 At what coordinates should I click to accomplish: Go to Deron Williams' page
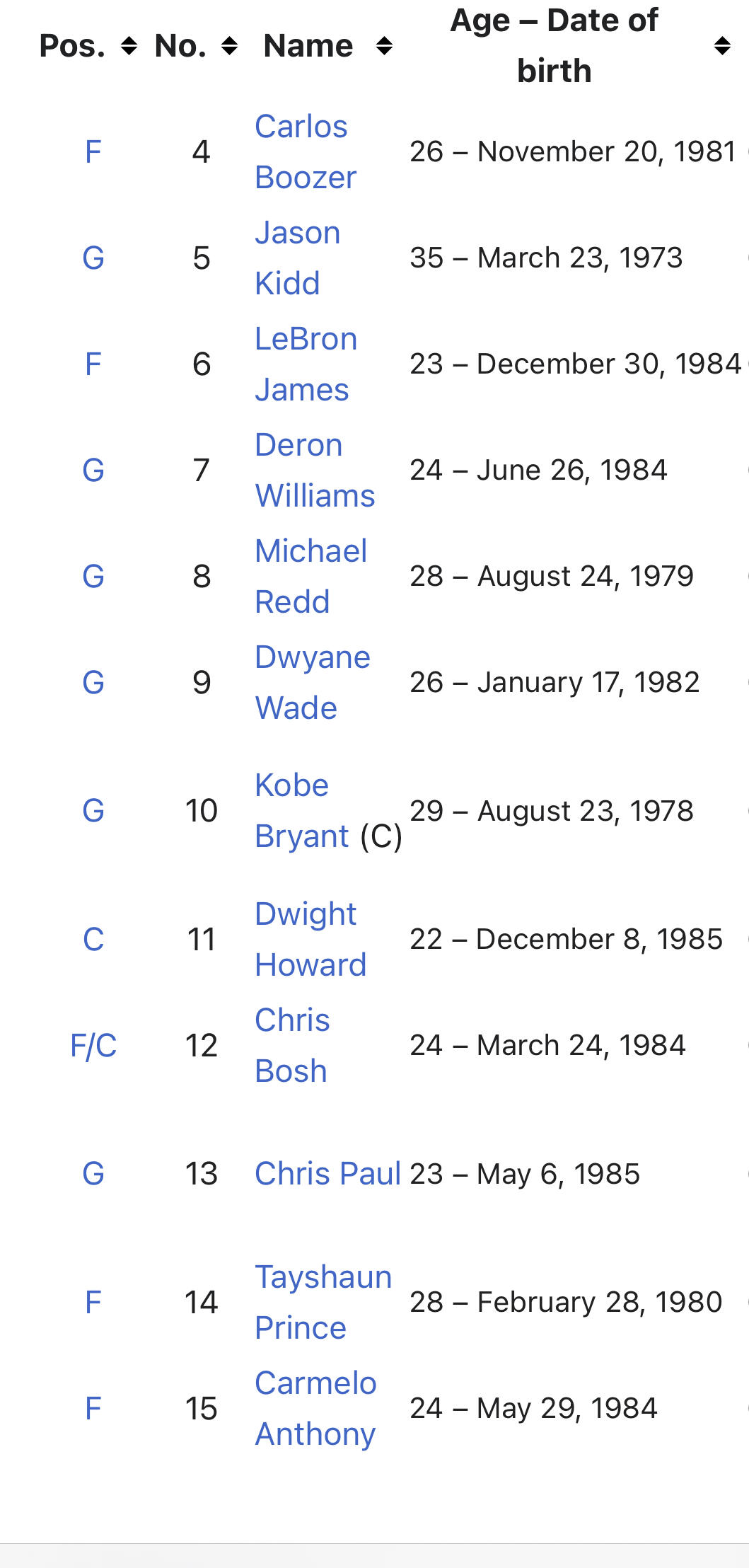tap(315, 471)
